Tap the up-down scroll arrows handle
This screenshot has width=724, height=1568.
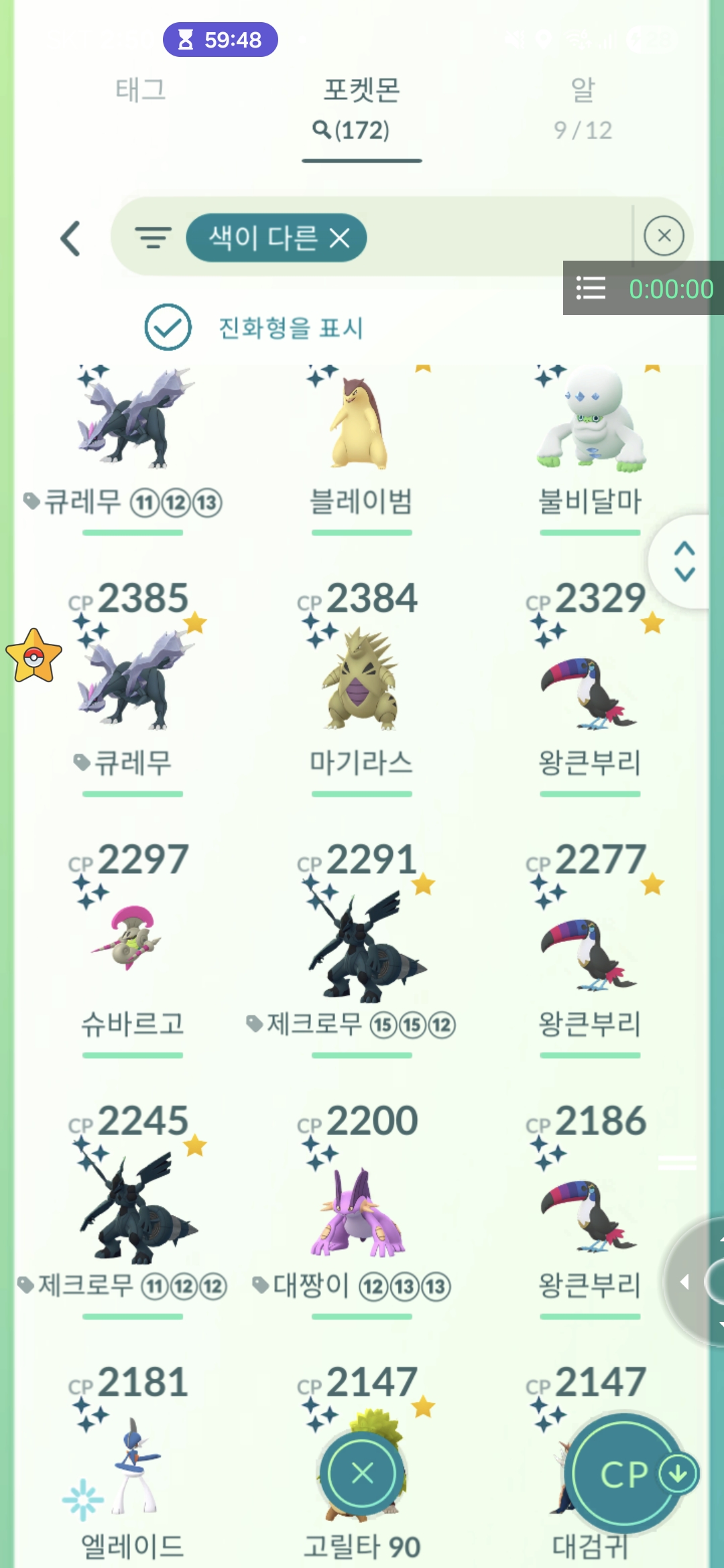(684, 562)
